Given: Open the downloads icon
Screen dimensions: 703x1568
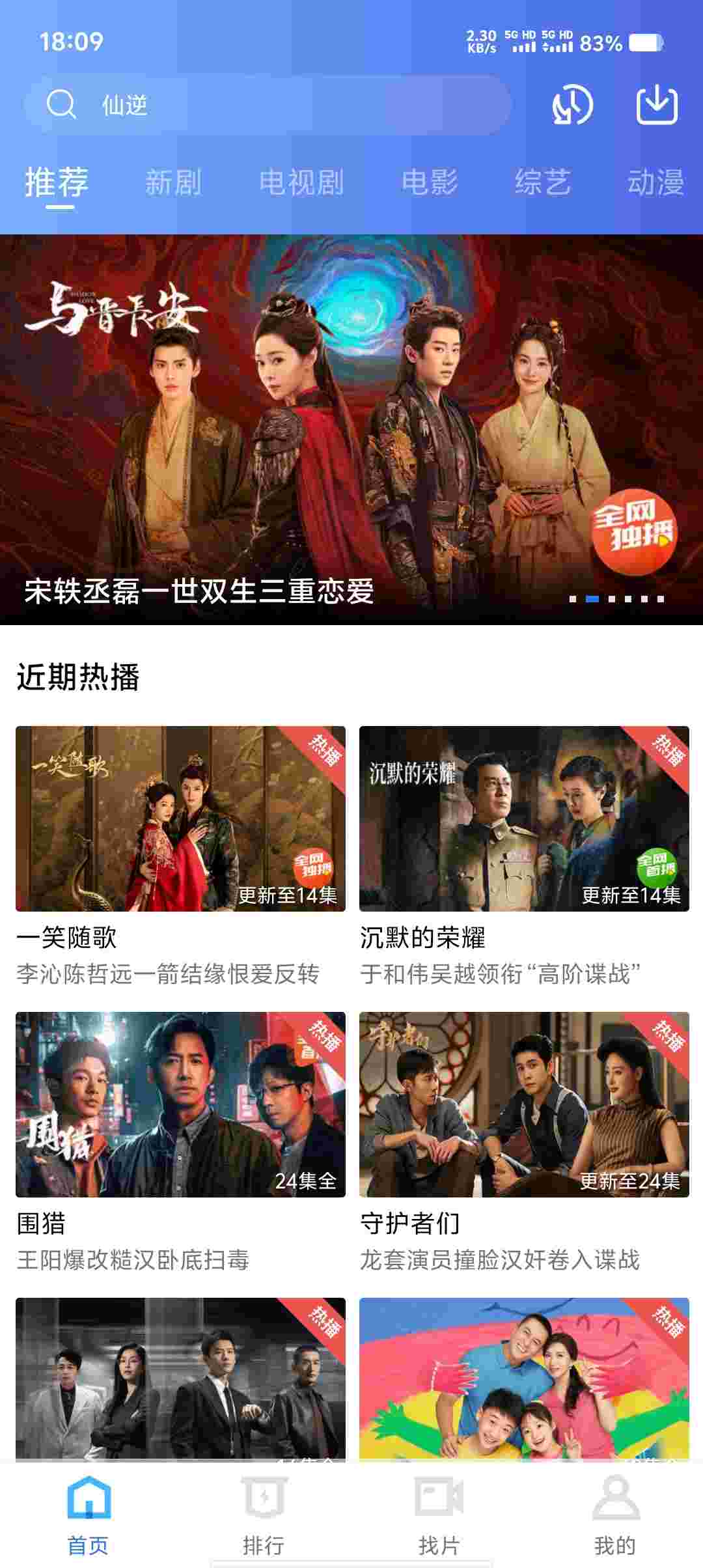Looking at the screenshot, I should point(656,105).
